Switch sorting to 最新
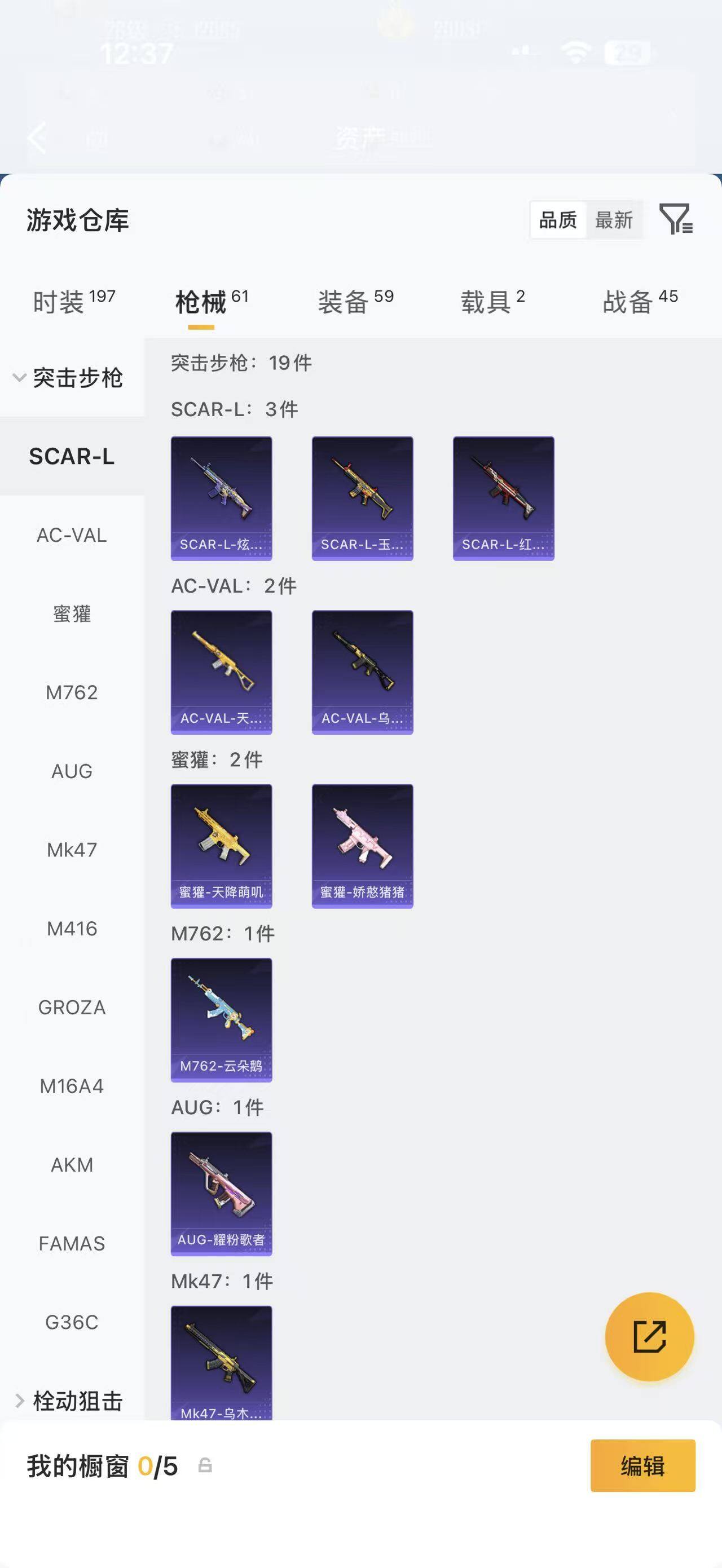Image resolution: width=722 pixels, height=1568 pixels. (614, 220)
